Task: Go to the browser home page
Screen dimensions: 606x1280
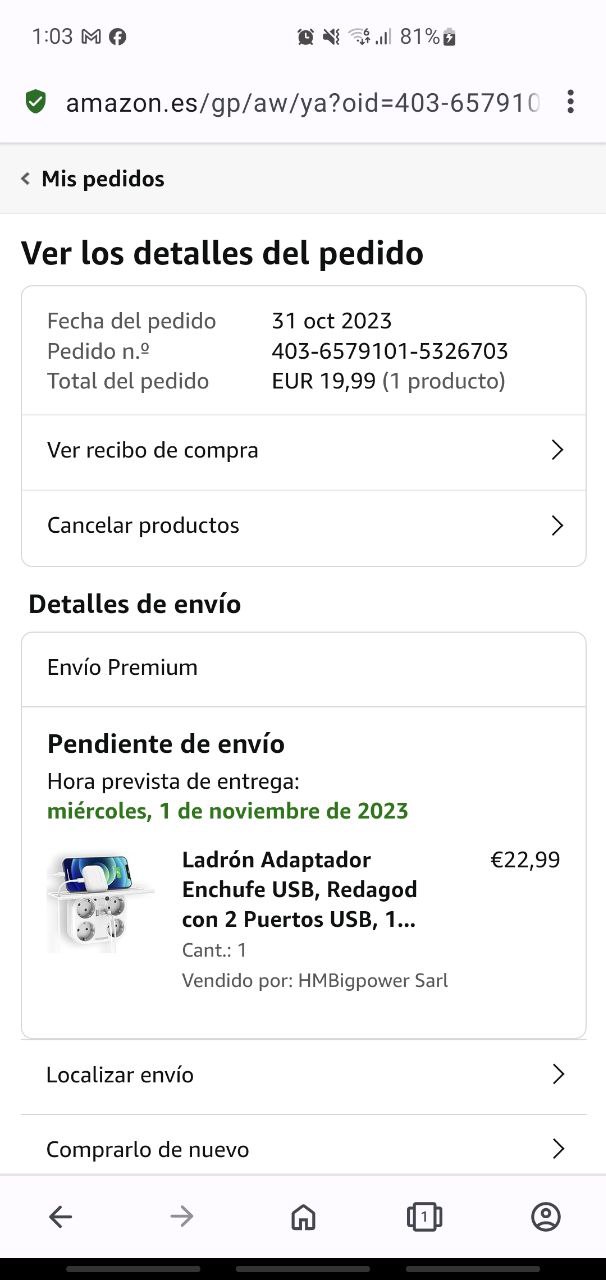Action: (303, 1216)
